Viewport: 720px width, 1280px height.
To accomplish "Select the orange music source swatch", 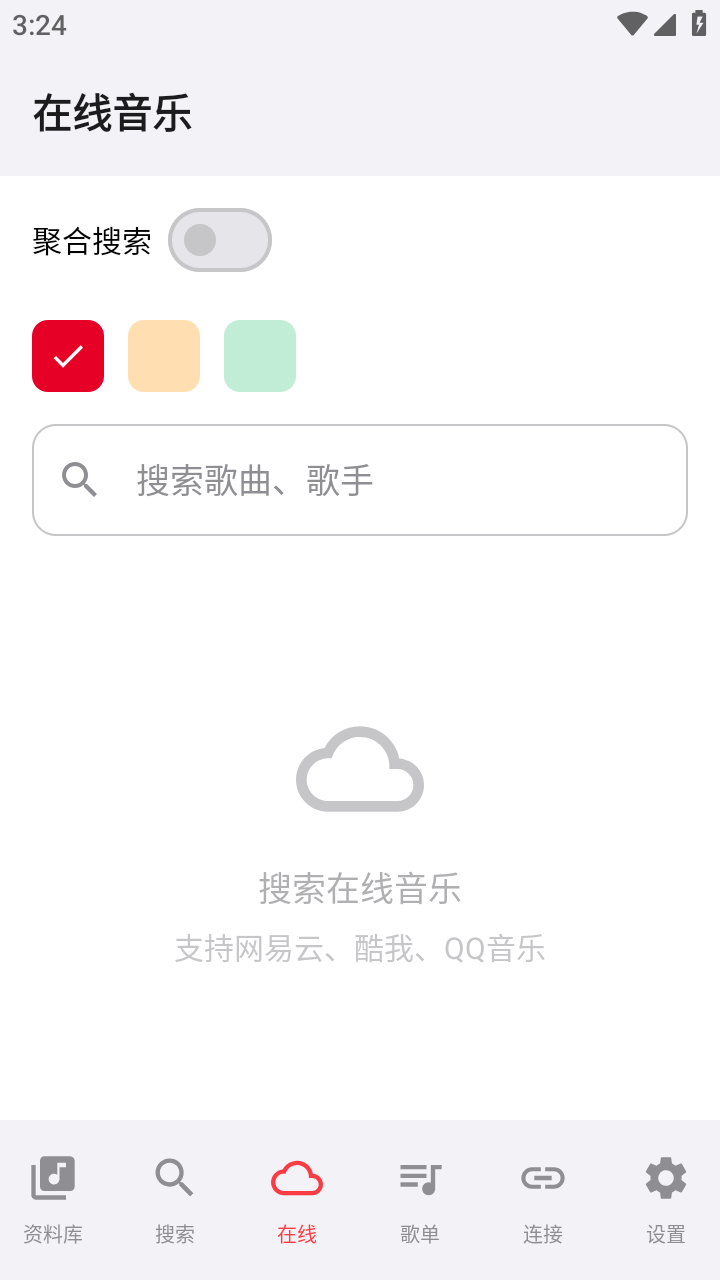I will pyautogui.click(x=164, y=356).
